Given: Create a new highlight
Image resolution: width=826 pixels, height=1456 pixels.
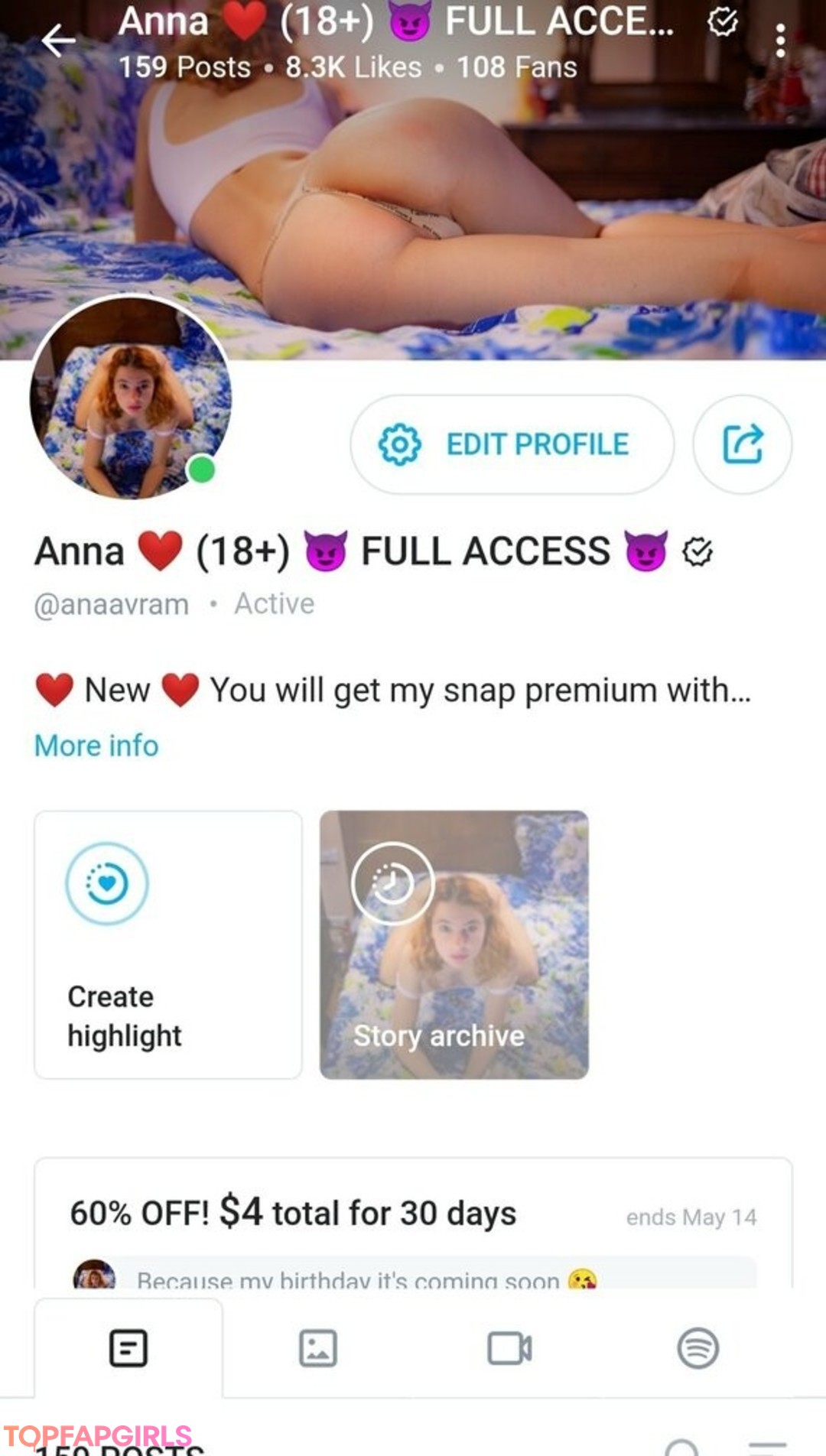Looking at the screenshot, I should tap(167, 944).
